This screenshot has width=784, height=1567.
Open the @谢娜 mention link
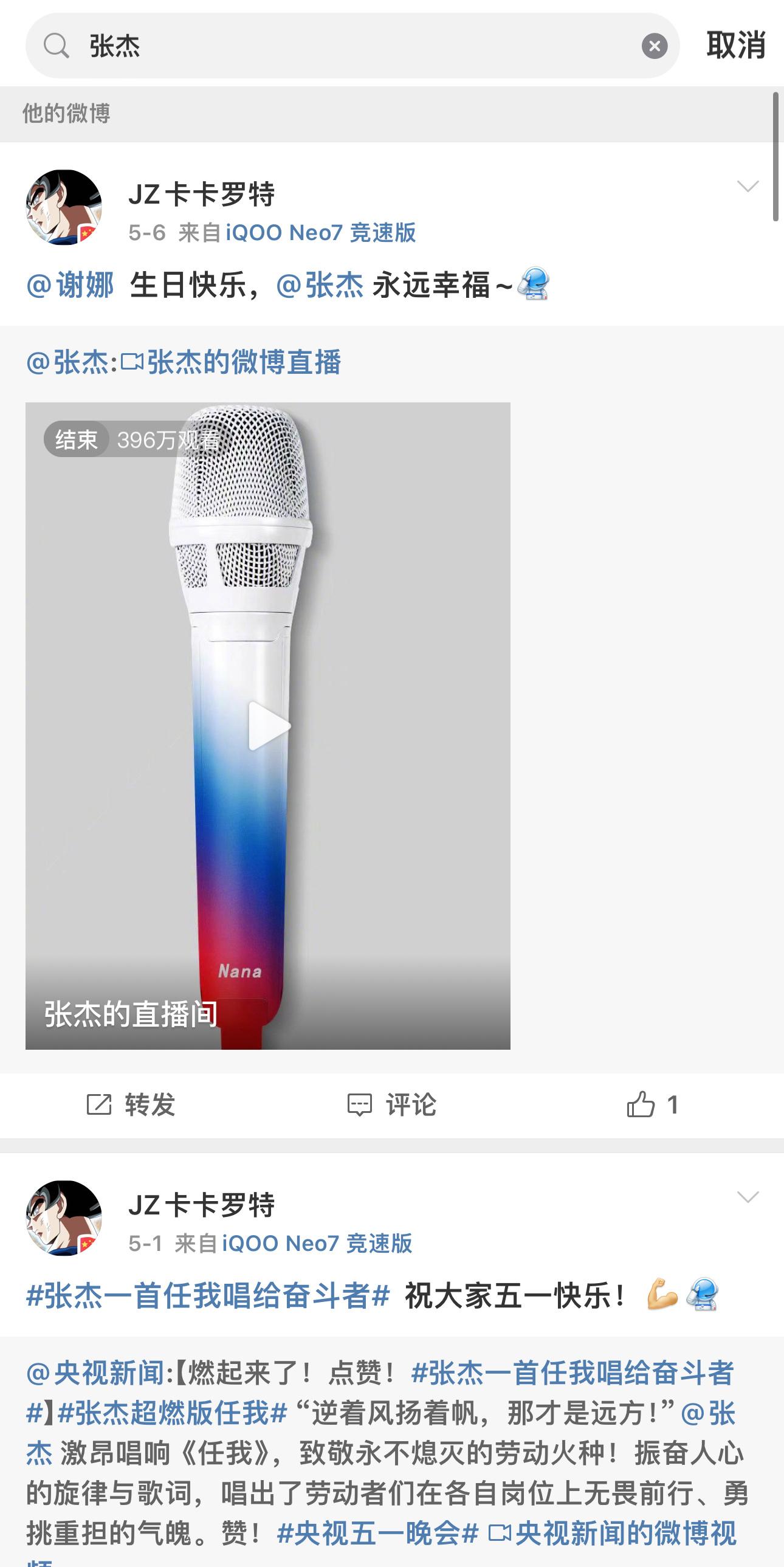click(70, 284)
